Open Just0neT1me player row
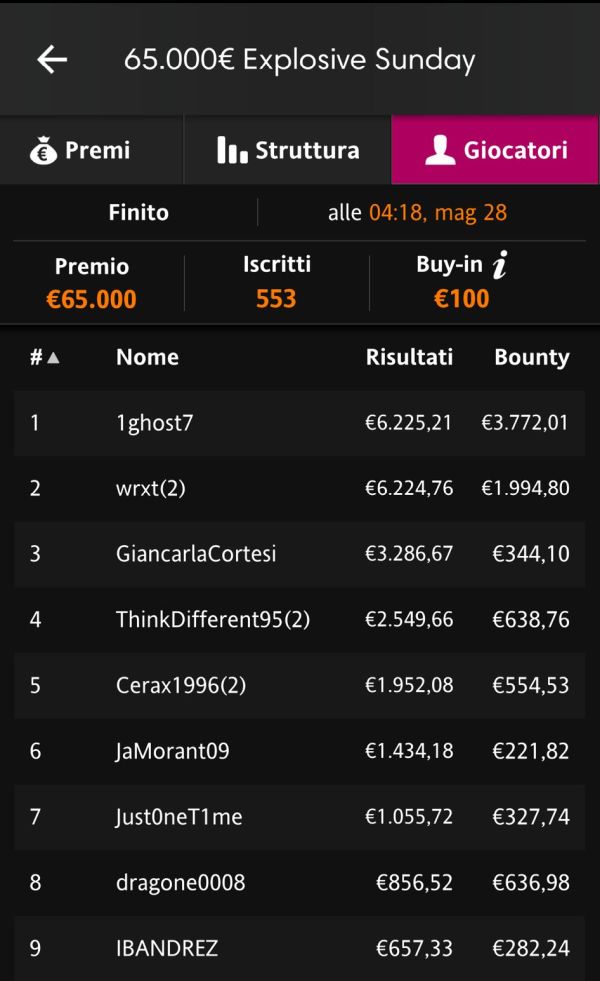600x981 pixels. [299, 816]
